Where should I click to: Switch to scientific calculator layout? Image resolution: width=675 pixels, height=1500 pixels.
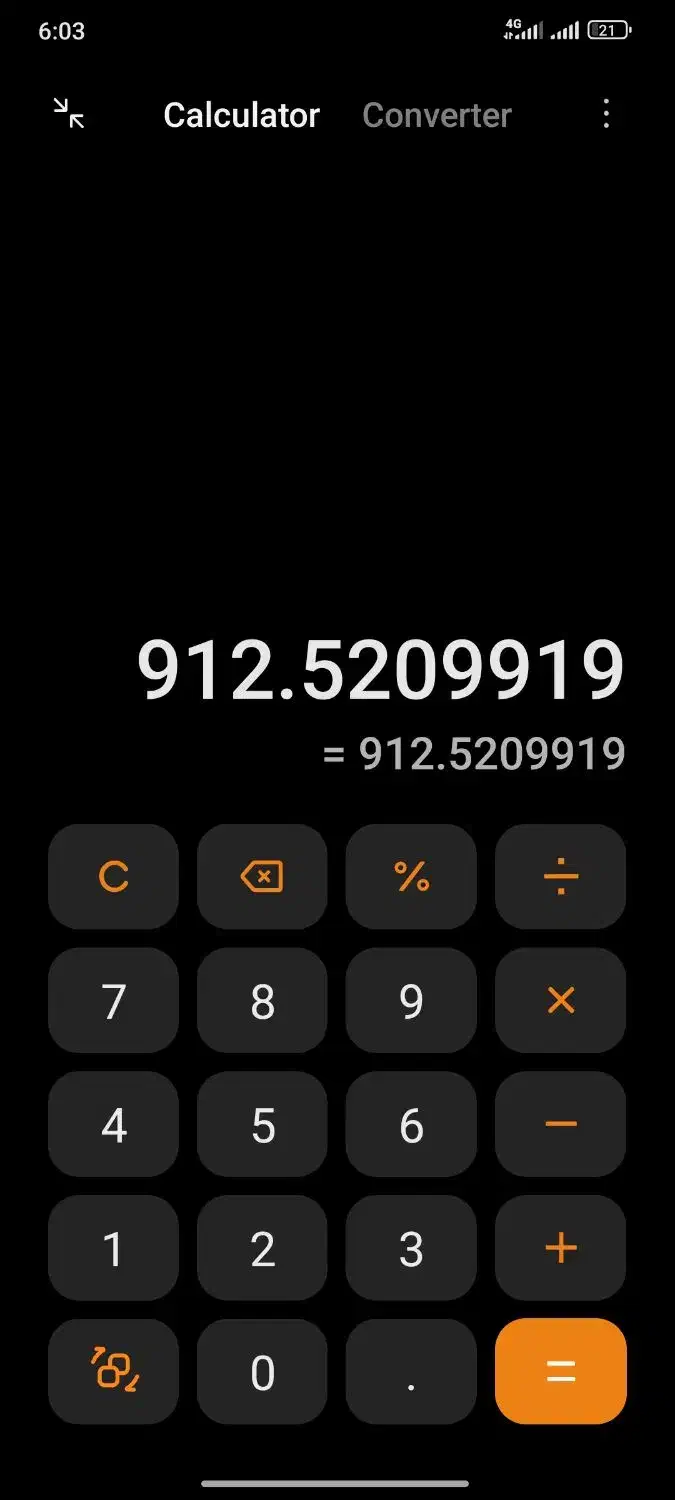113,1371
